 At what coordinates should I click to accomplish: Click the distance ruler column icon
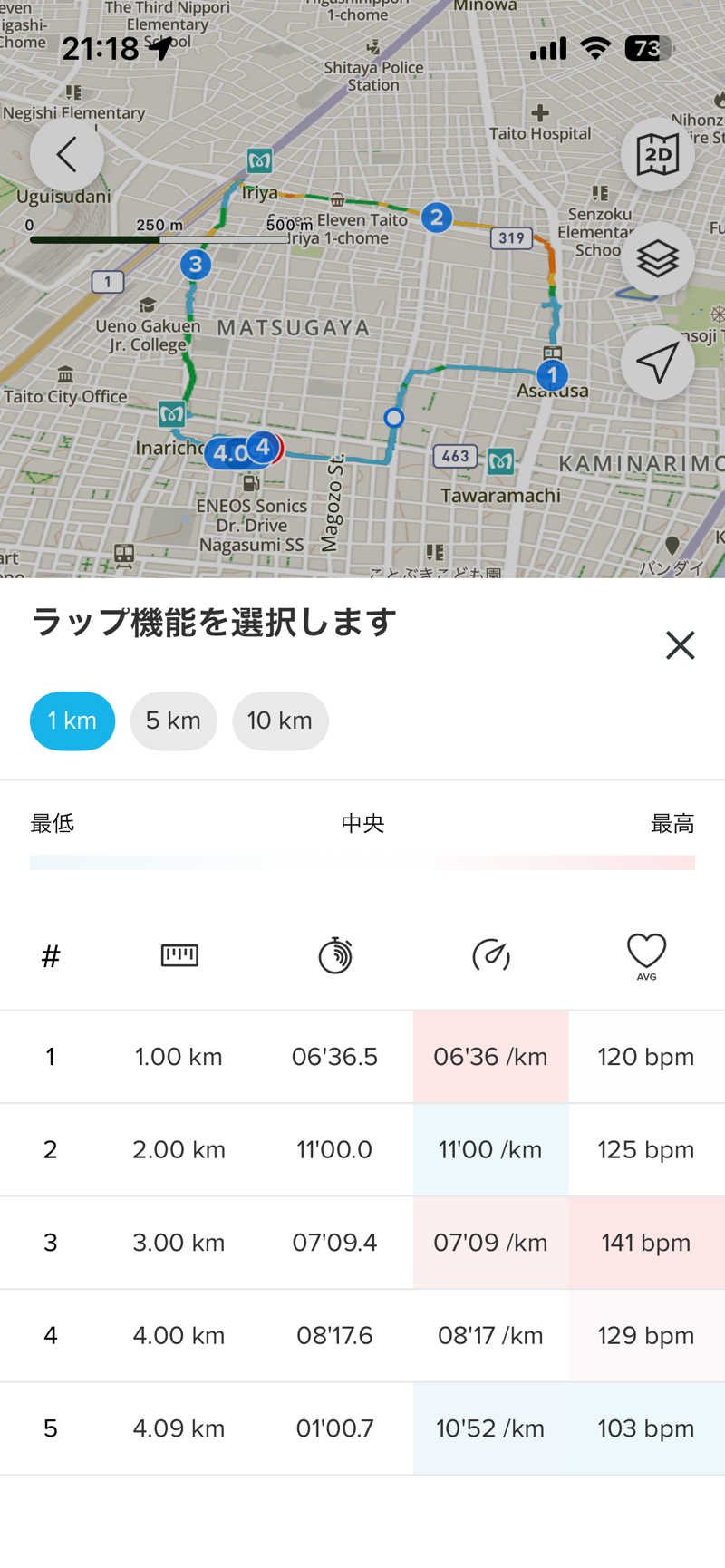pos(179,955)
